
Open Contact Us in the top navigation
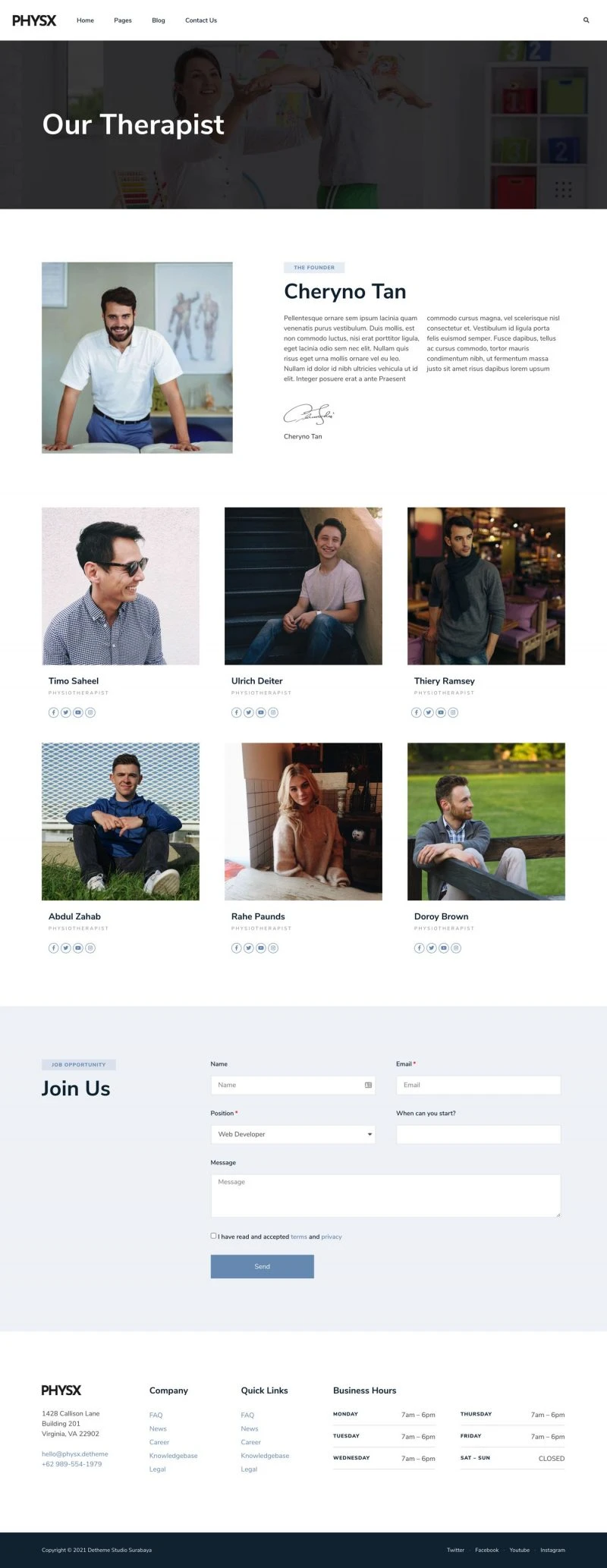click(201, 20)
